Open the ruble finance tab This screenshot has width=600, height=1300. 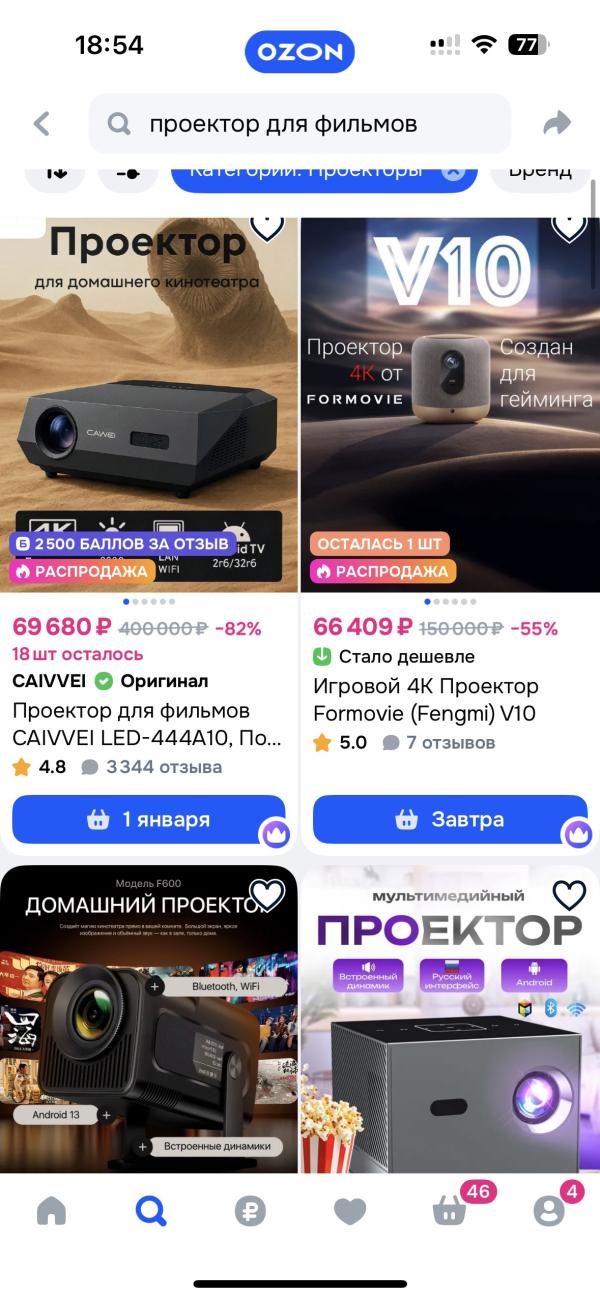250,1211
